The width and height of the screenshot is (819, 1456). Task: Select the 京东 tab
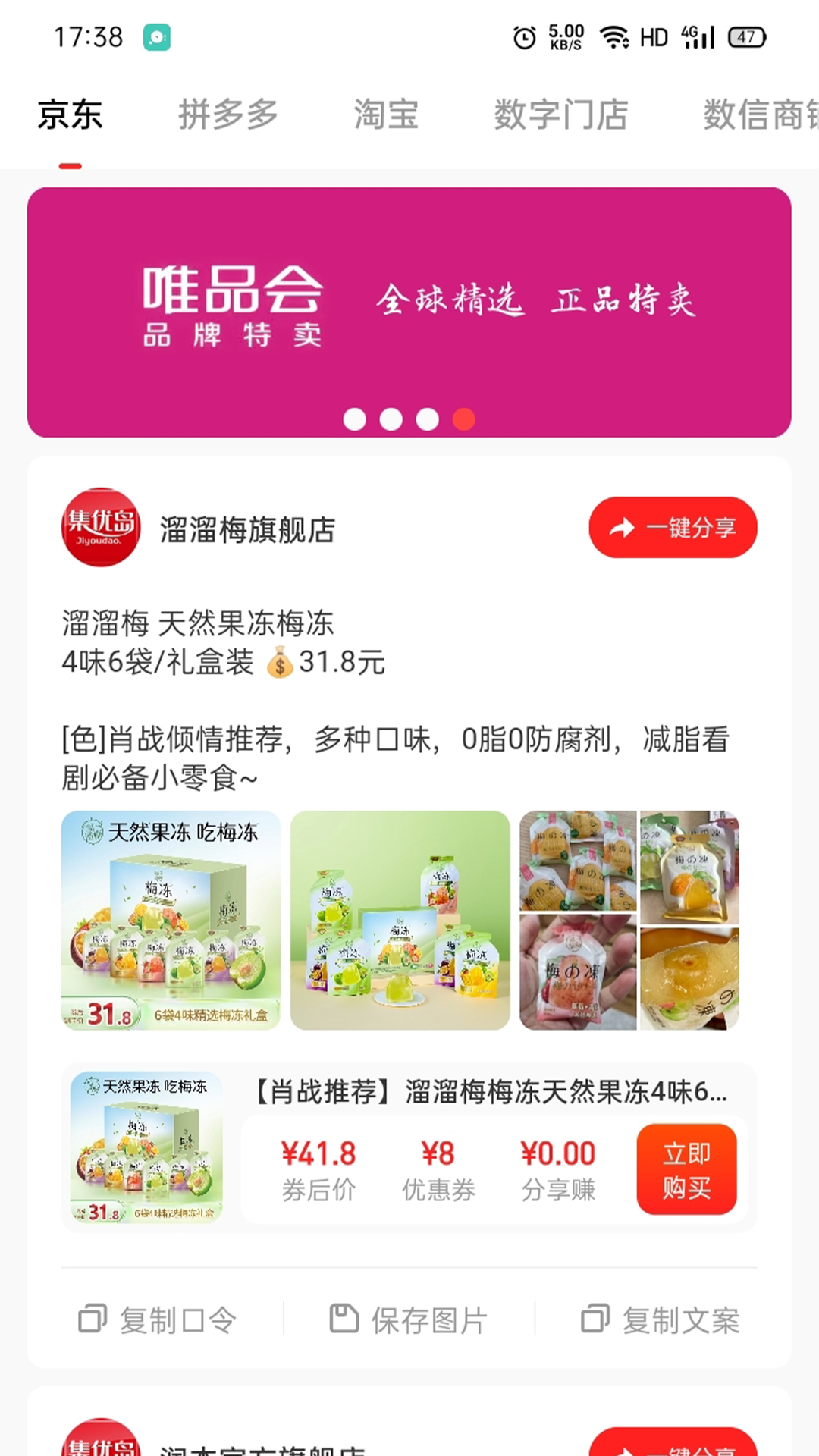(70, 115)
